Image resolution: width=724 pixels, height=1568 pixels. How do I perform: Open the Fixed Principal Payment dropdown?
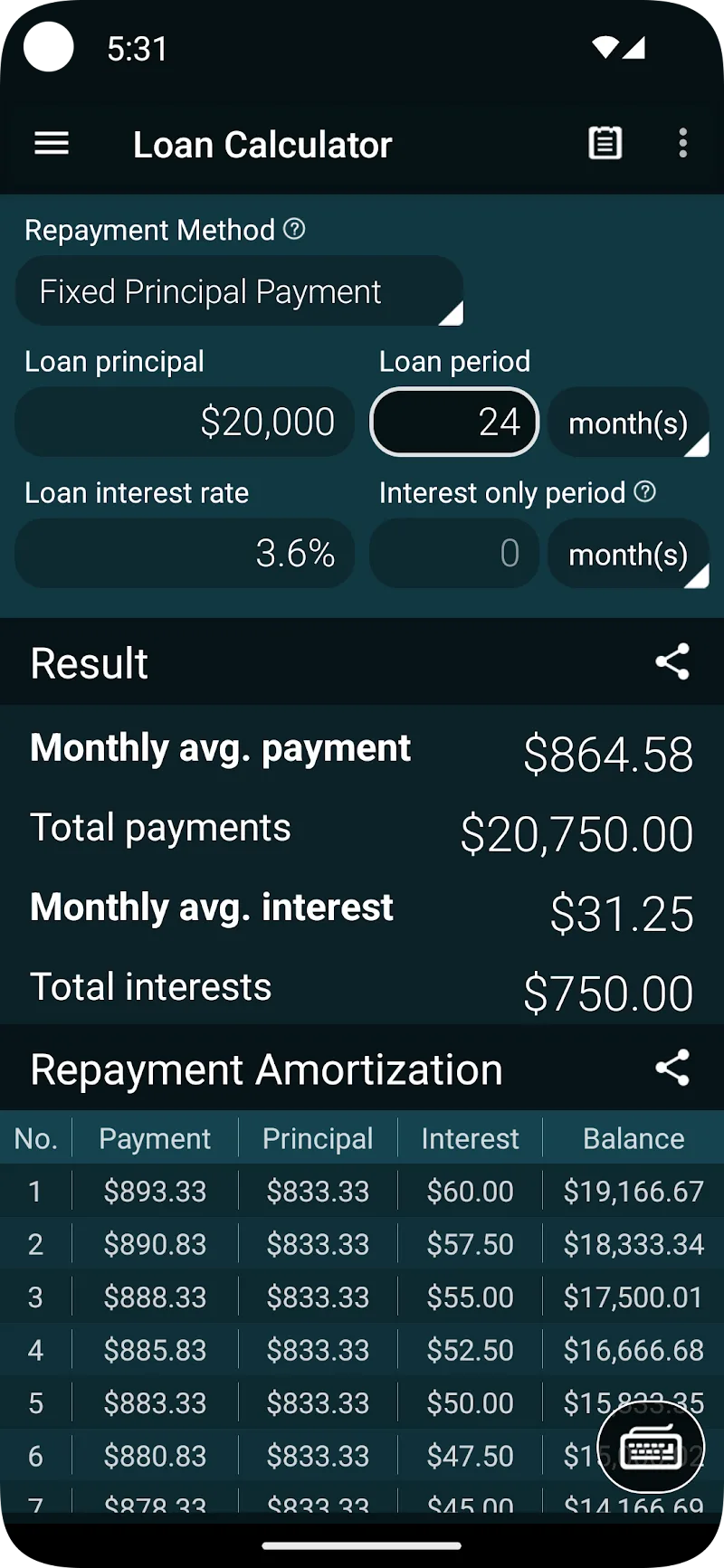point(240,291)
